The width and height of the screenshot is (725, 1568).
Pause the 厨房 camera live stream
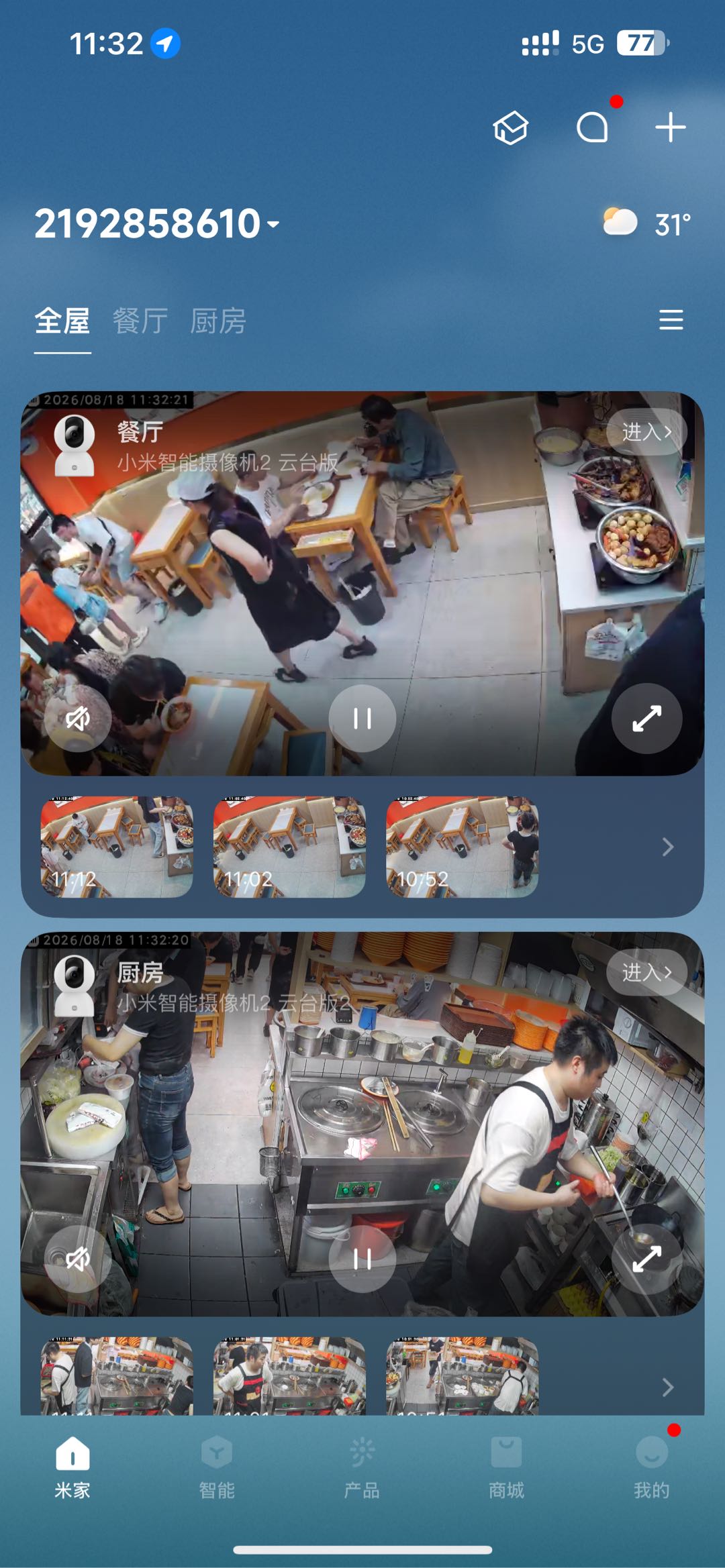(x=362, y=1259)
